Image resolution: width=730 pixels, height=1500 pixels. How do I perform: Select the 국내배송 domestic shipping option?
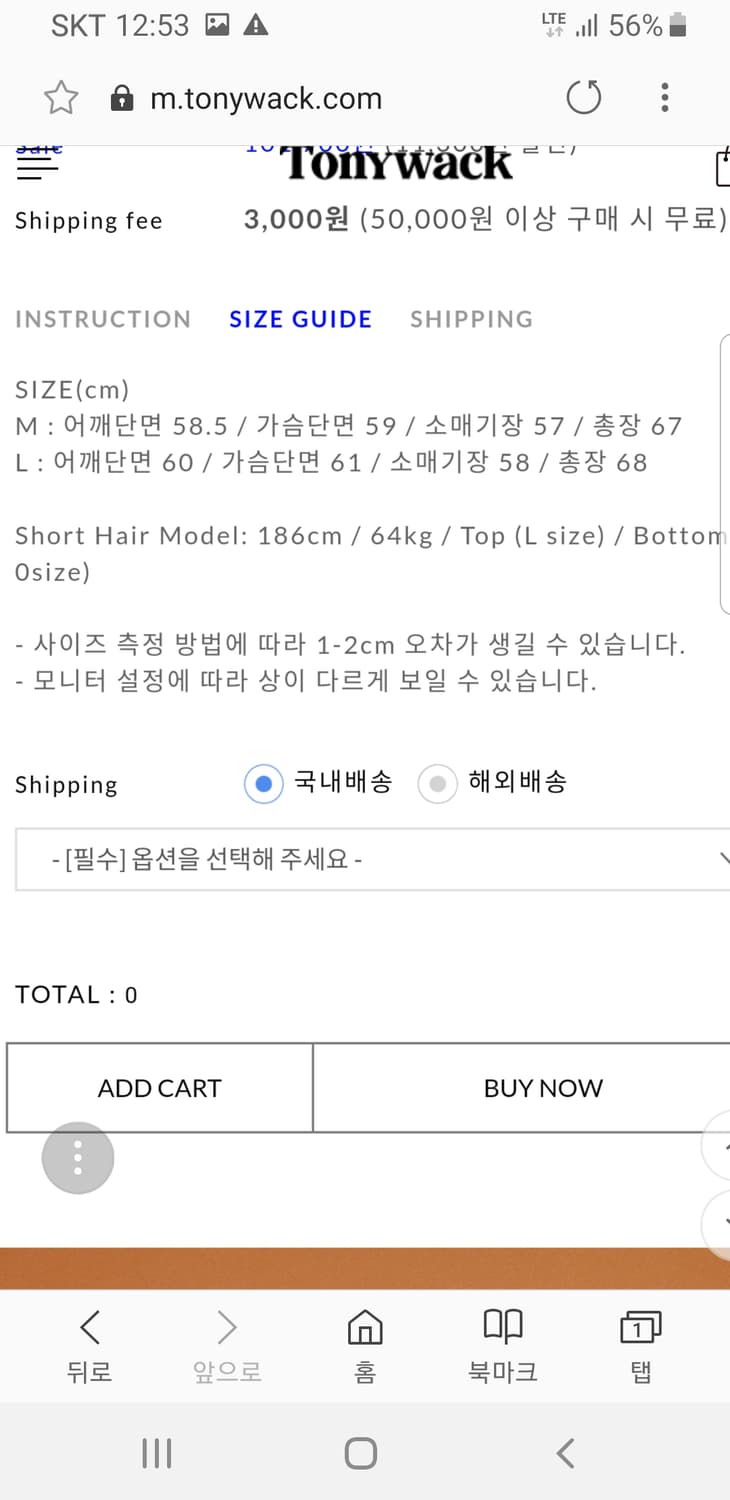click(263, 784)
